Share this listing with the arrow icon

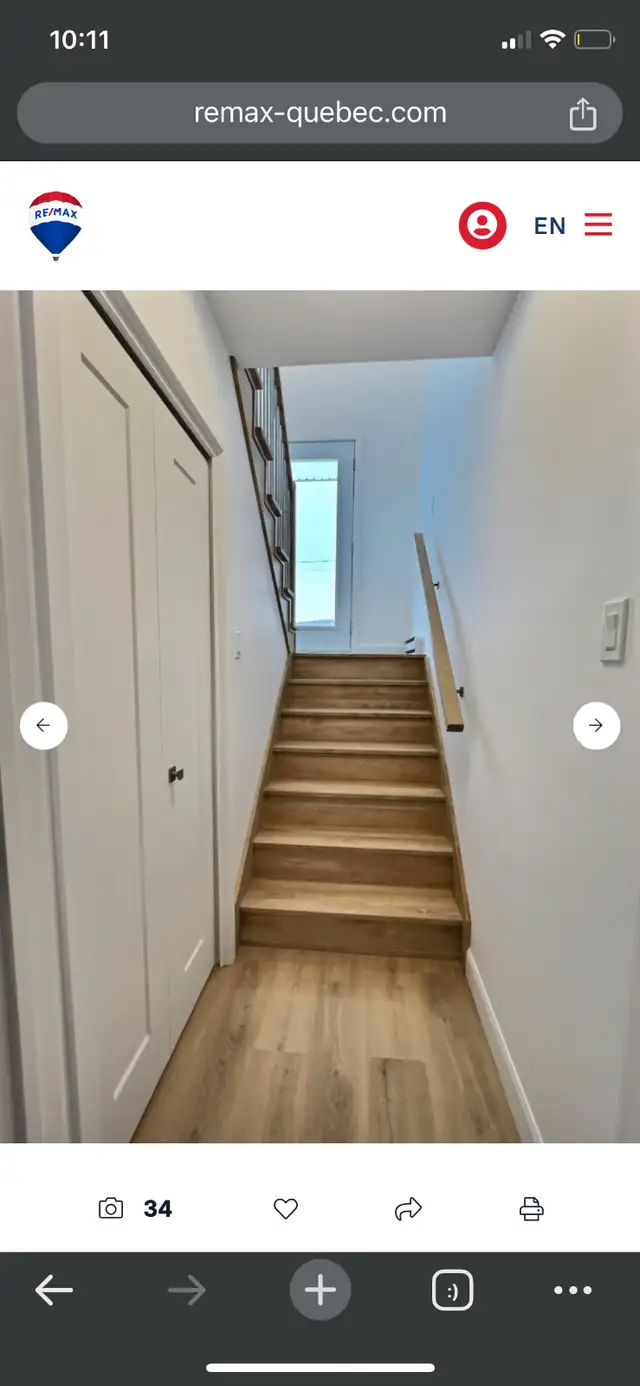[408, 1209]
